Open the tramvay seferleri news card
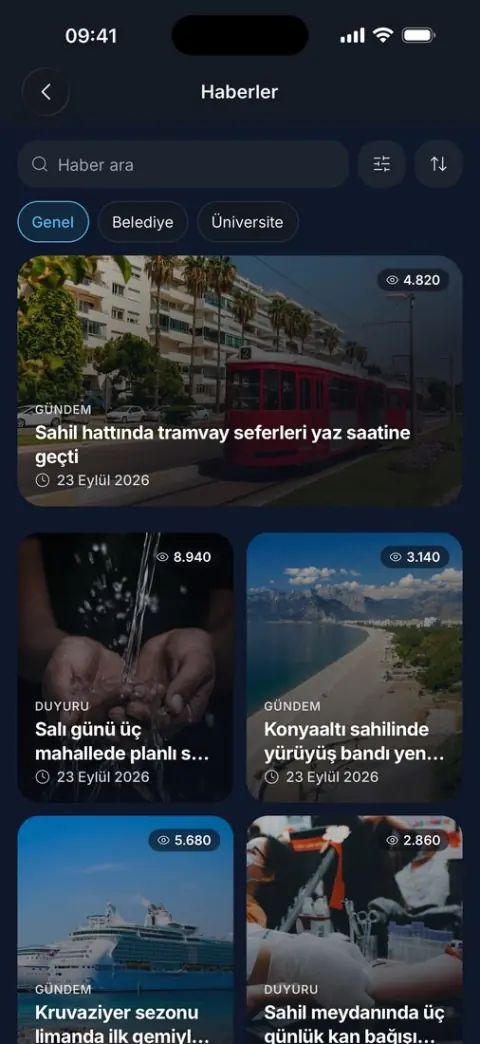This screenshot has width=480, height=1044. click(240, 381)
